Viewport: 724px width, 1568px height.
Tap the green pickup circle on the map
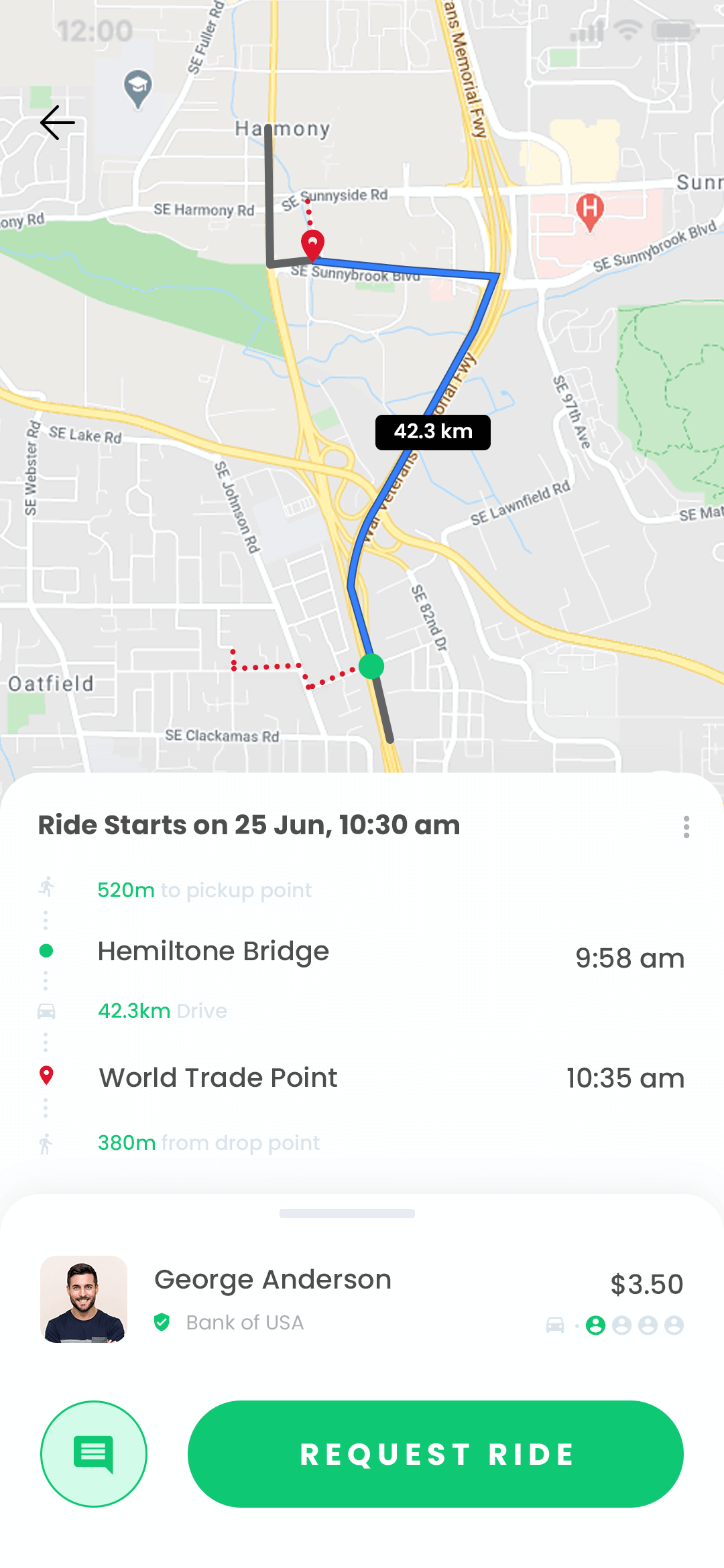pos(371,667)
